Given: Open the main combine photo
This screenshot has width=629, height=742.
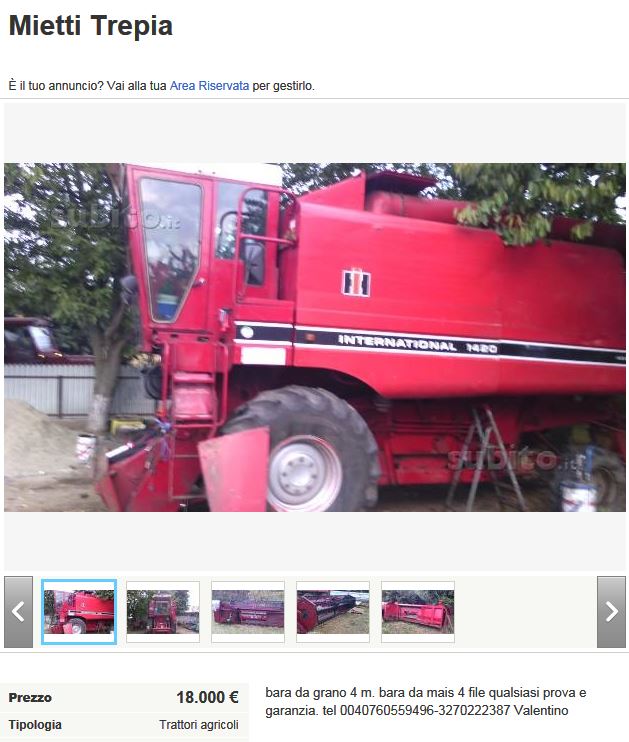Looking at the screenshot, I should pos(314,337).
